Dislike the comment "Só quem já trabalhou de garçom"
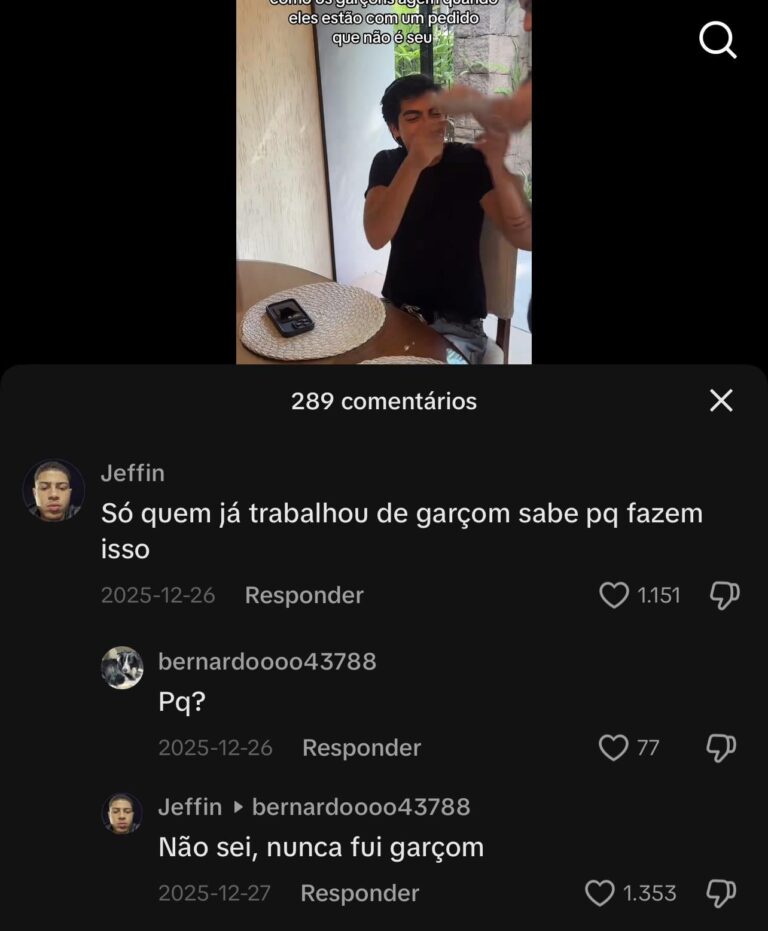 723,596
